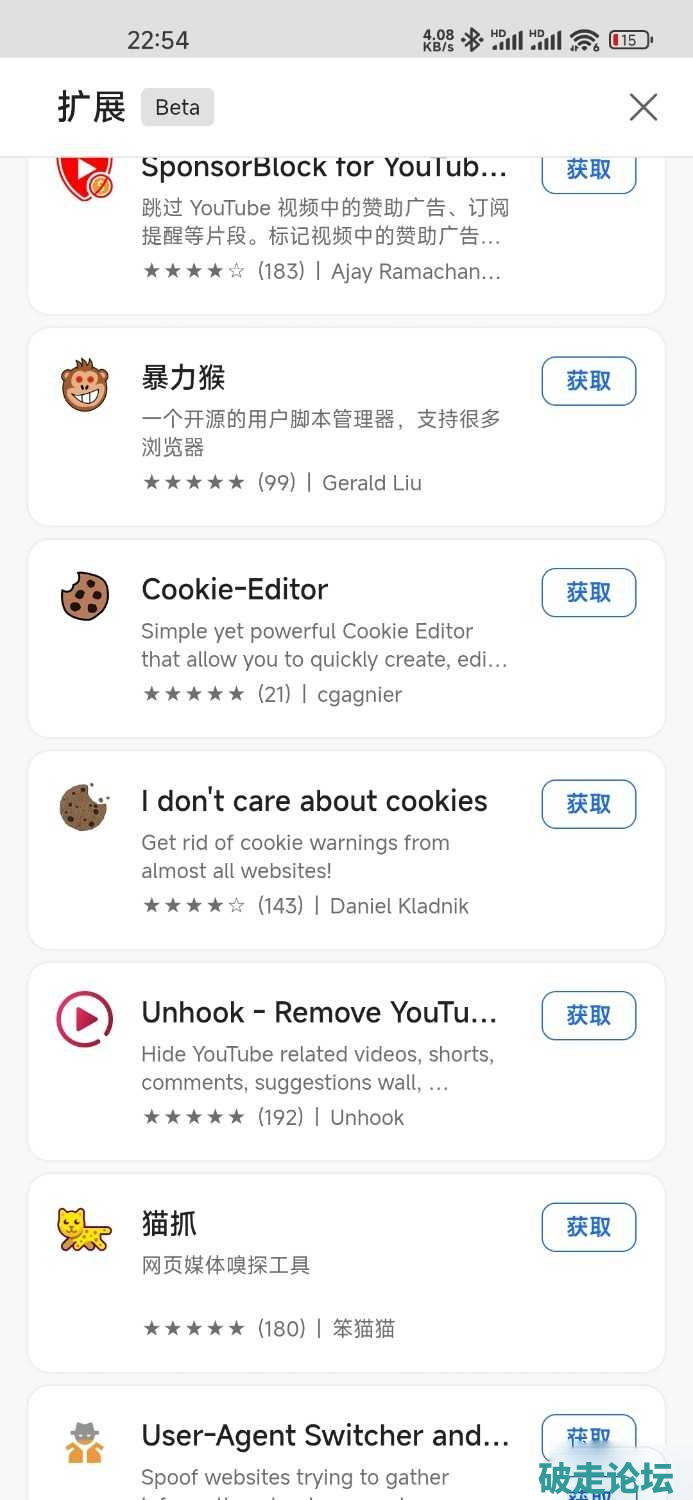Screen dimensions: 693x1500
Task: Open the 暴力猴 extension card
Action: pos(300,430)
